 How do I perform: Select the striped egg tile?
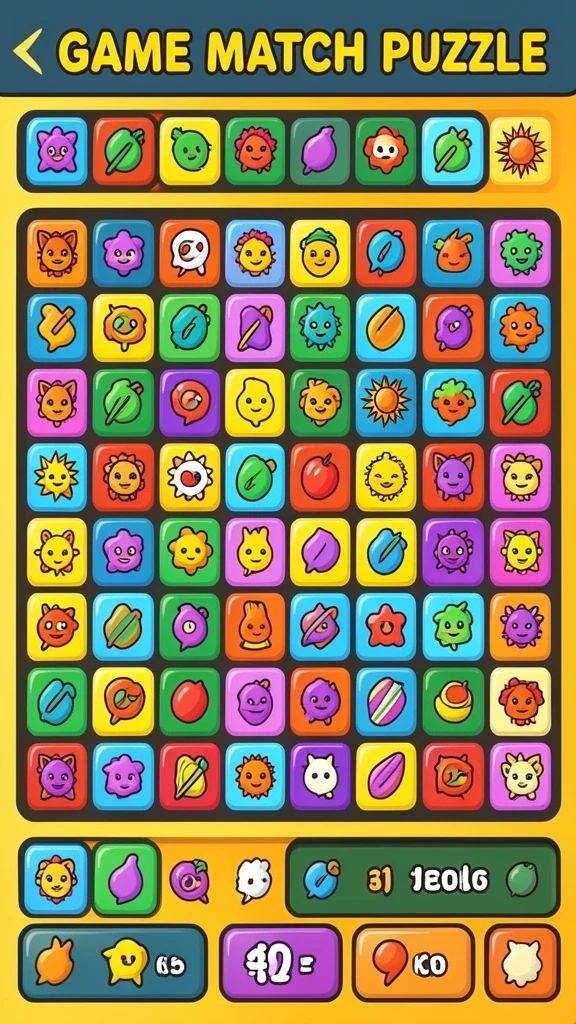pyautogui.click(x=386, y=701)
